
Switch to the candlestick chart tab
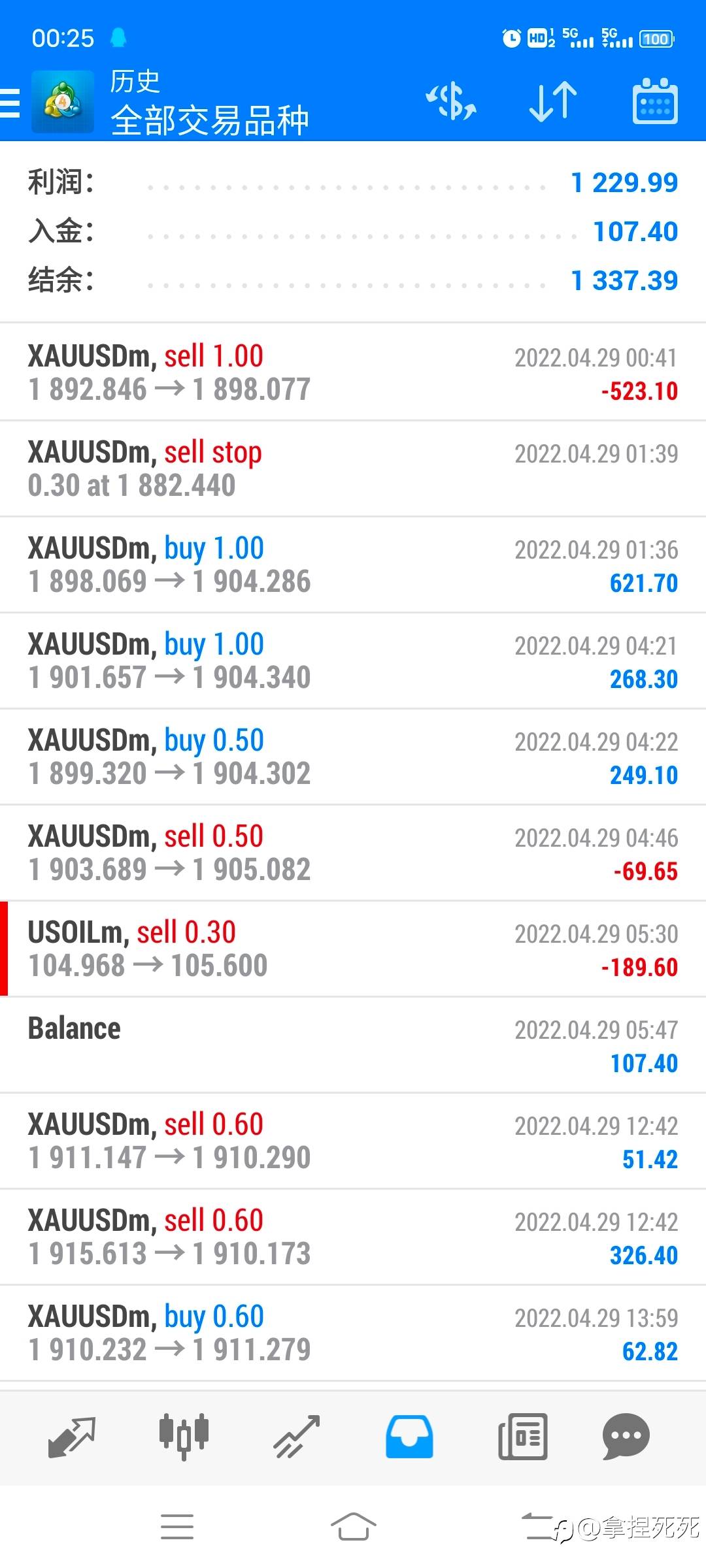click(184, 1437)
